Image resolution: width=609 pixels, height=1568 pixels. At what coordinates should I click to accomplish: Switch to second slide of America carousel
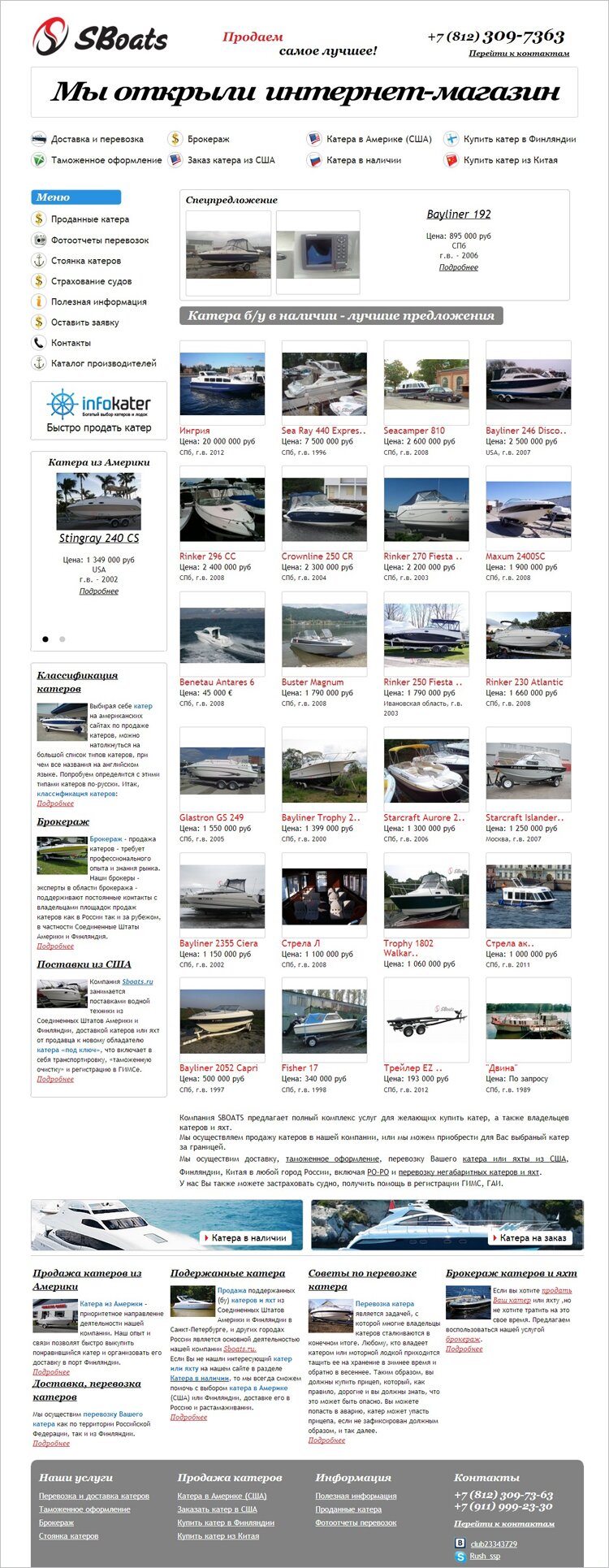click(63, 639)
